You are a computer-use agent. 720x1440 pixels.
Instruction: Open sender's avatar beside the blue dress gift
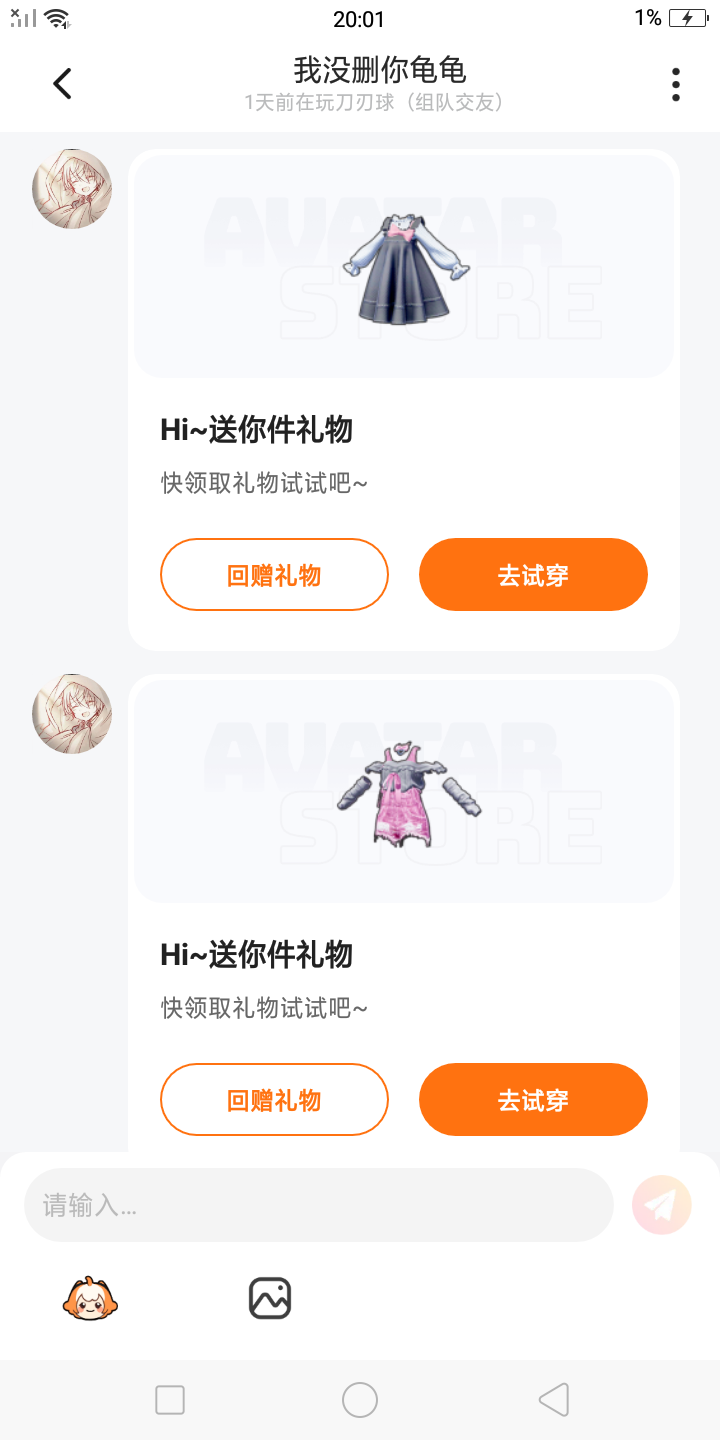(x=72, y=189)
